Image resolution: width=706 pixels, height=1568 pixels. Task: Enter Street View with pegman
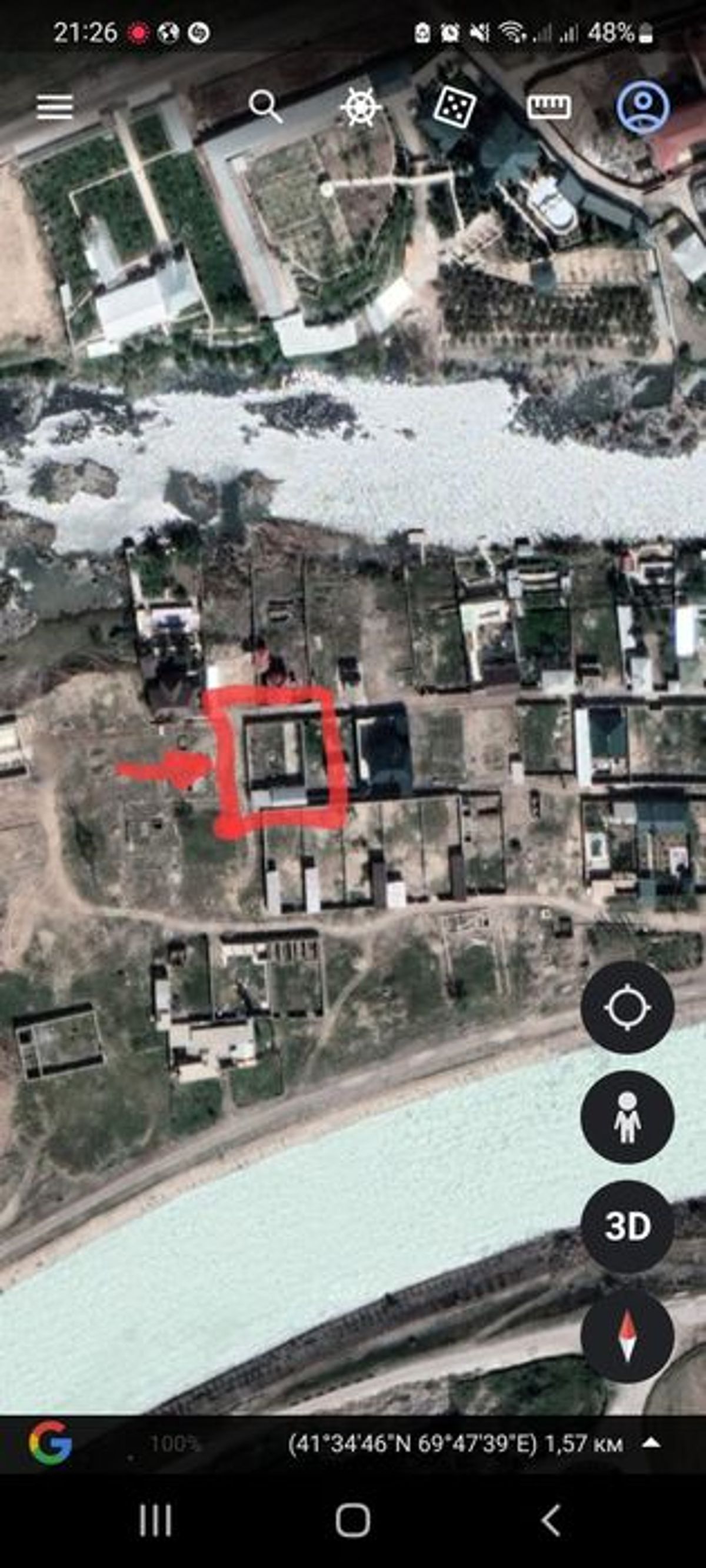627,1117
